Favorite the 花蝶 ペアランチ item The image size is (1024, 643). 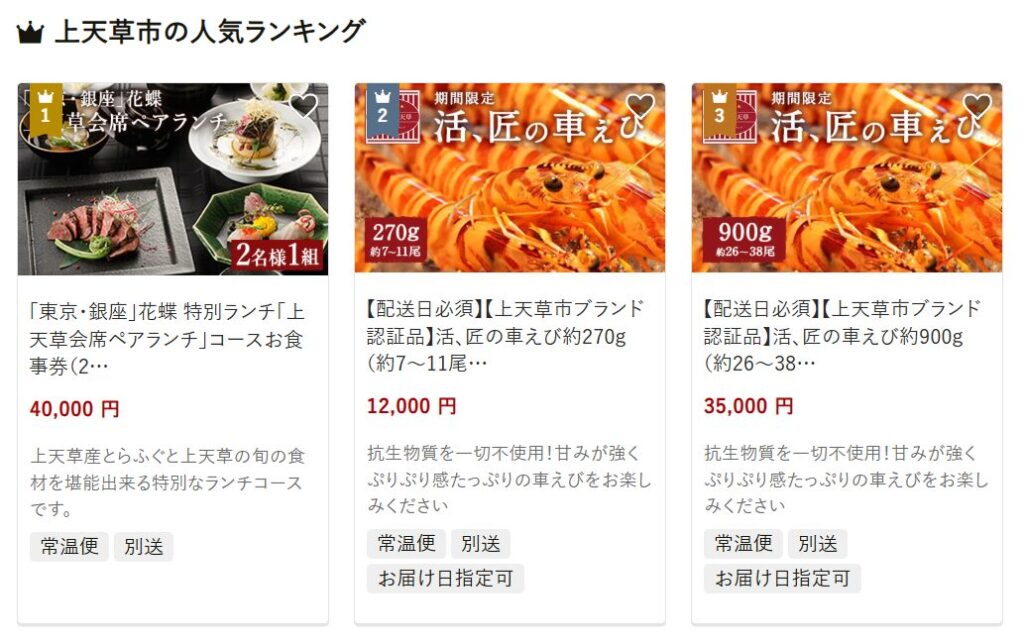pyautogui.click(x=304, y=106)
